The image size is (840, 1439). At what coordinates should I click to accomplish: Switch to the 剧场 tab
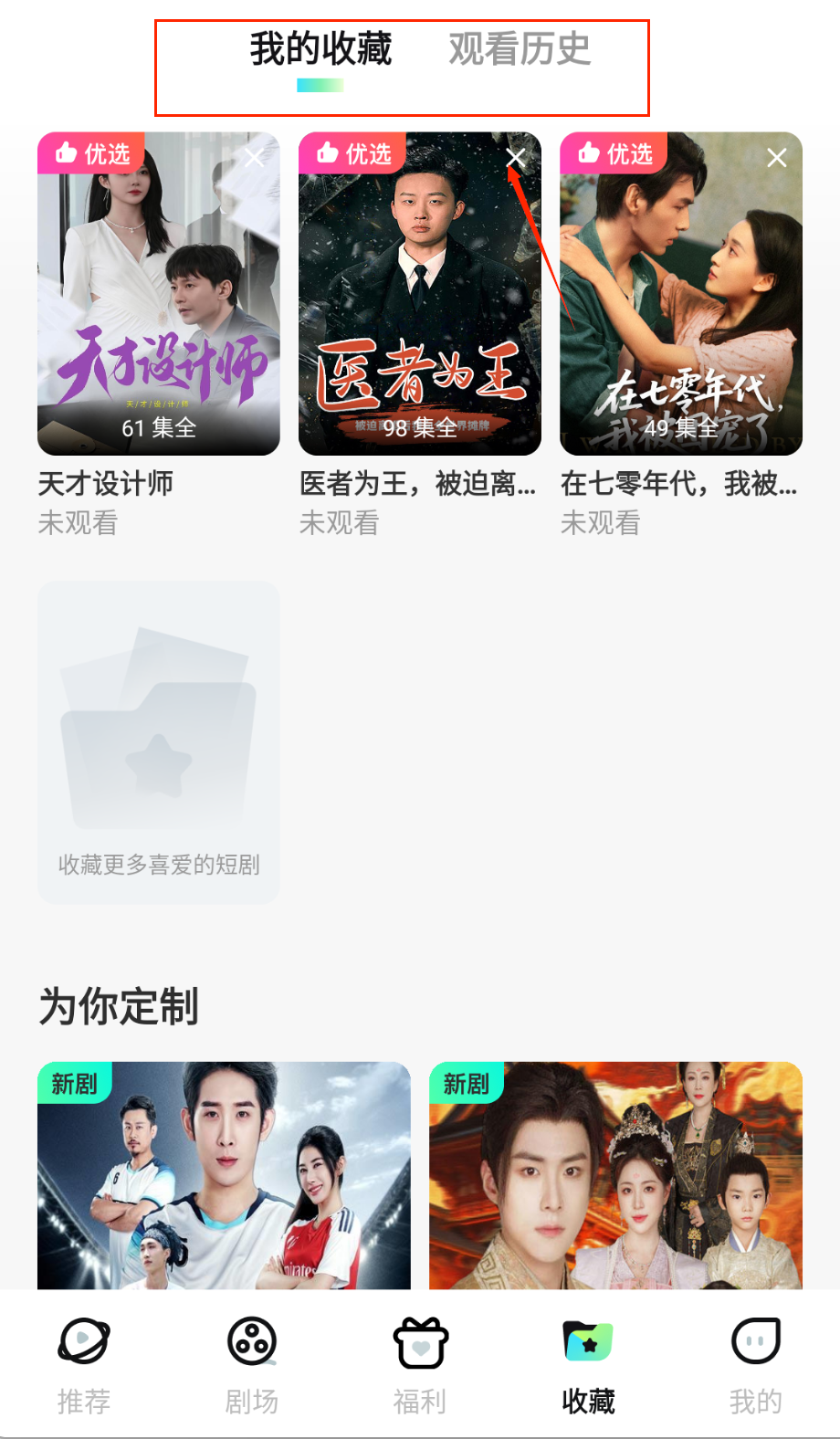point(252,1364)
